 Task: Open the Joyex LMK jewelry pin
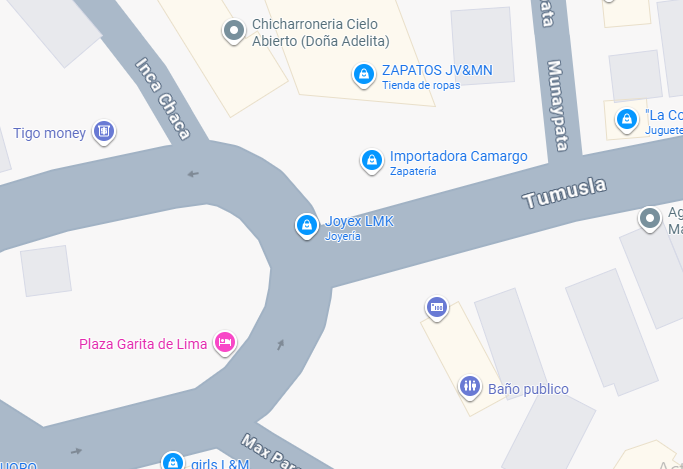pos(306,226)
